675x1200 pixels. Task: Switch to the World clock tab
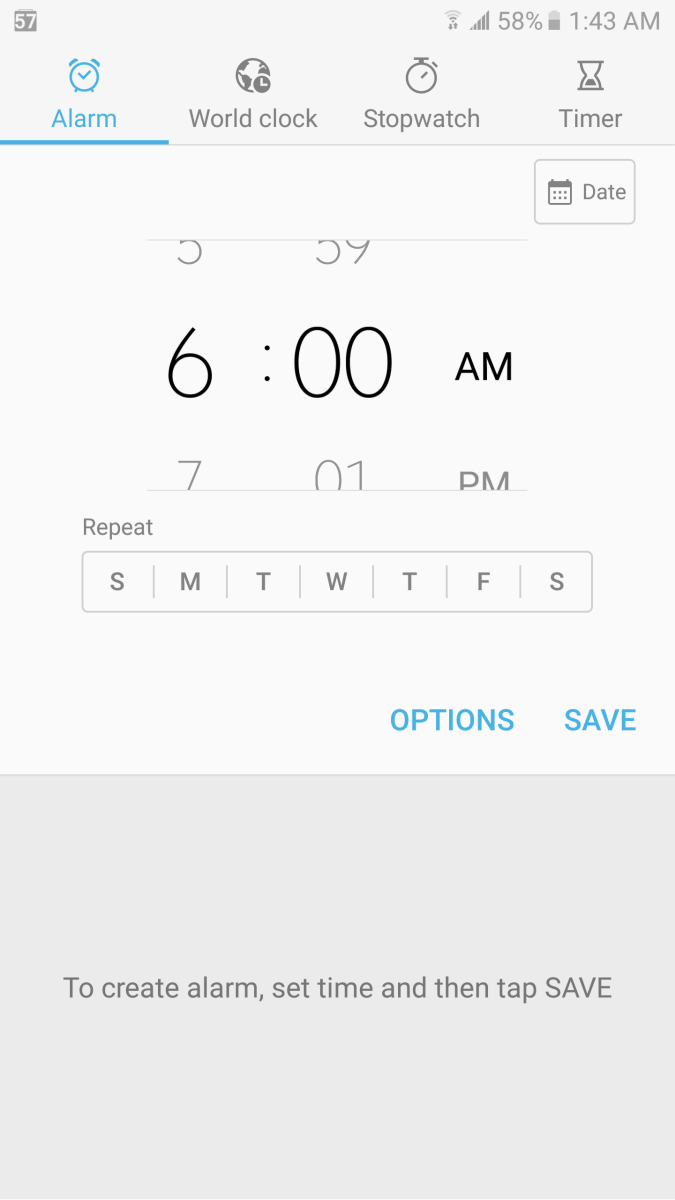coord(253,96)
